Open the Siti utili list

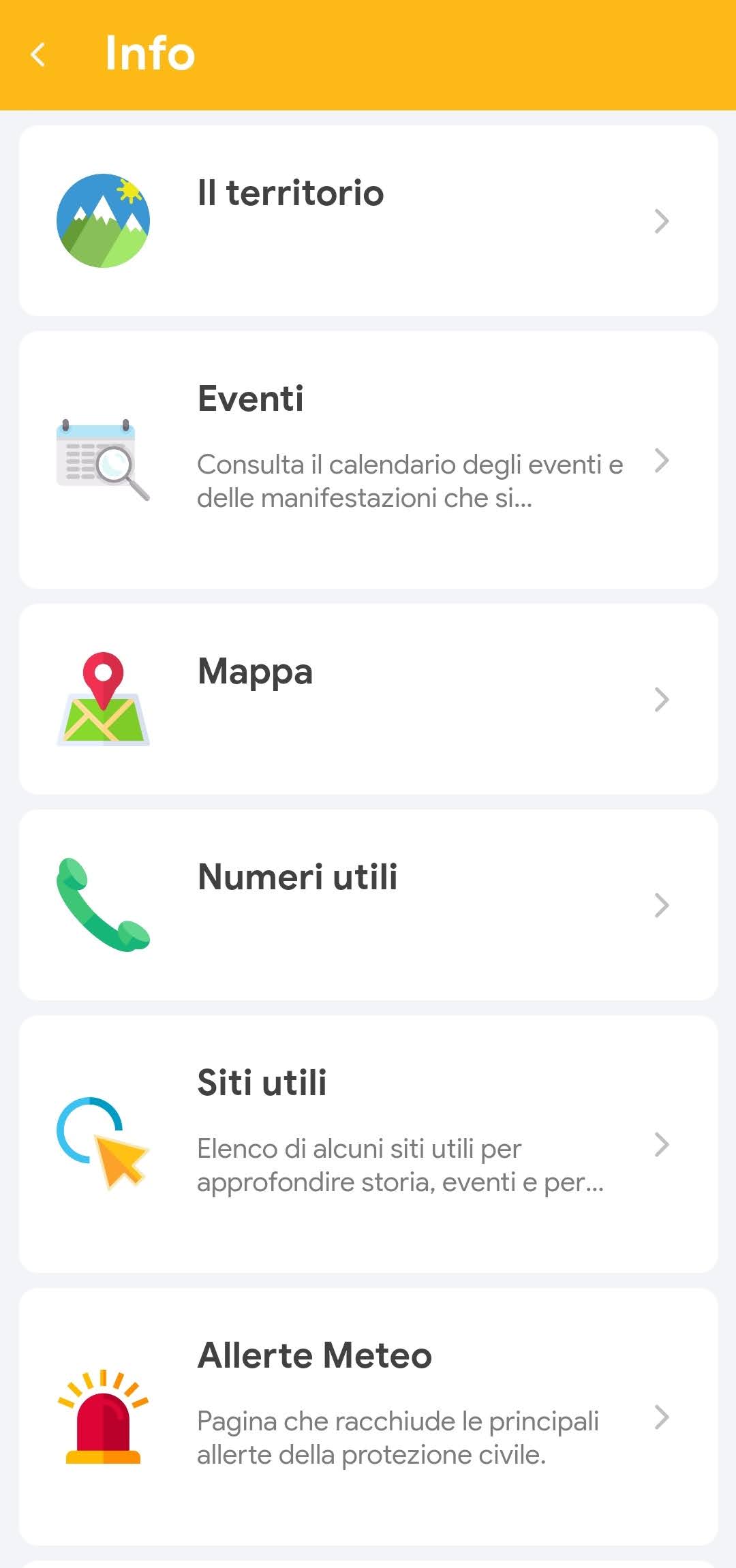tap(368, 1143)
